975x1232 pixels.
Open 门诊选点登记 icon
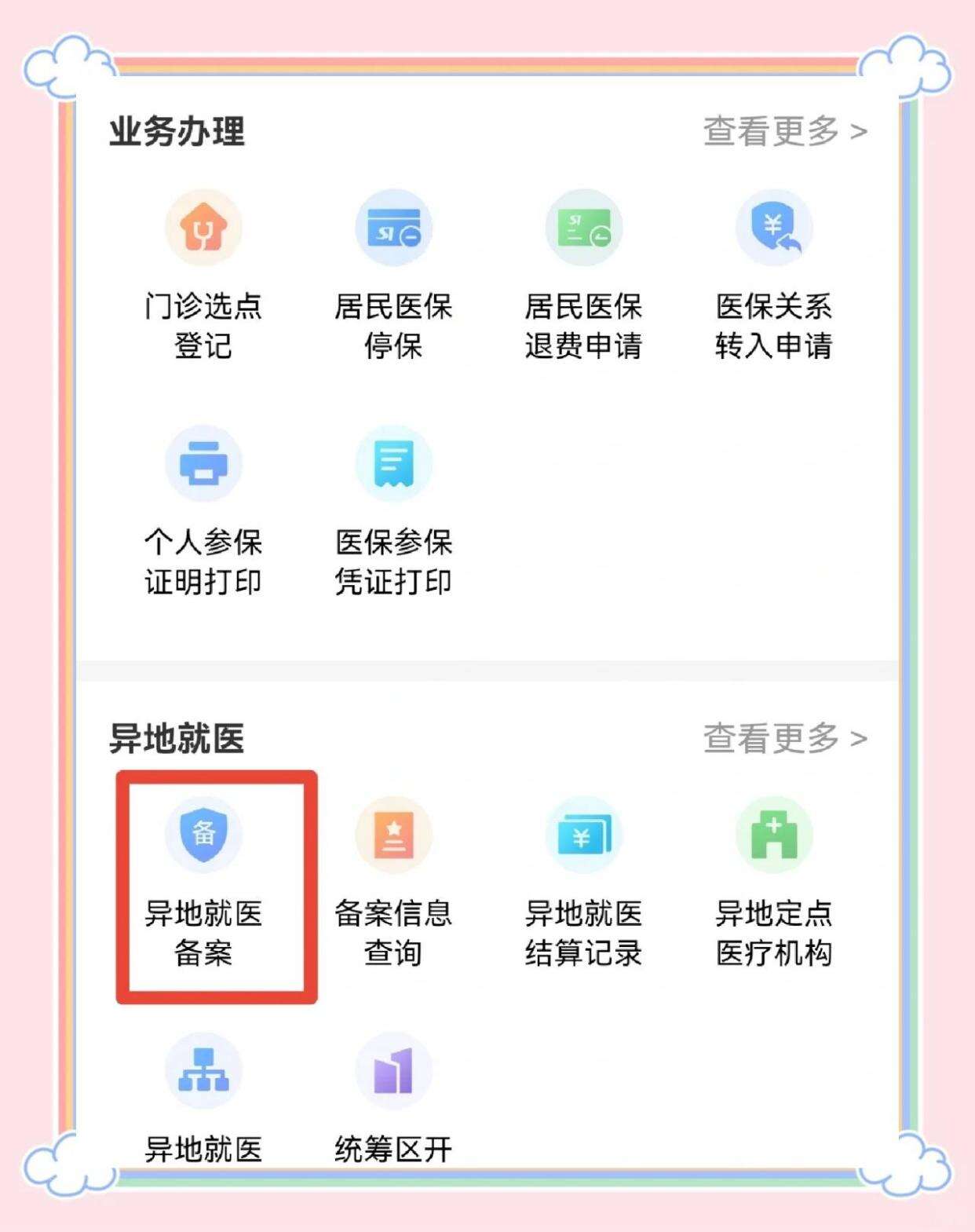point(204,226)
